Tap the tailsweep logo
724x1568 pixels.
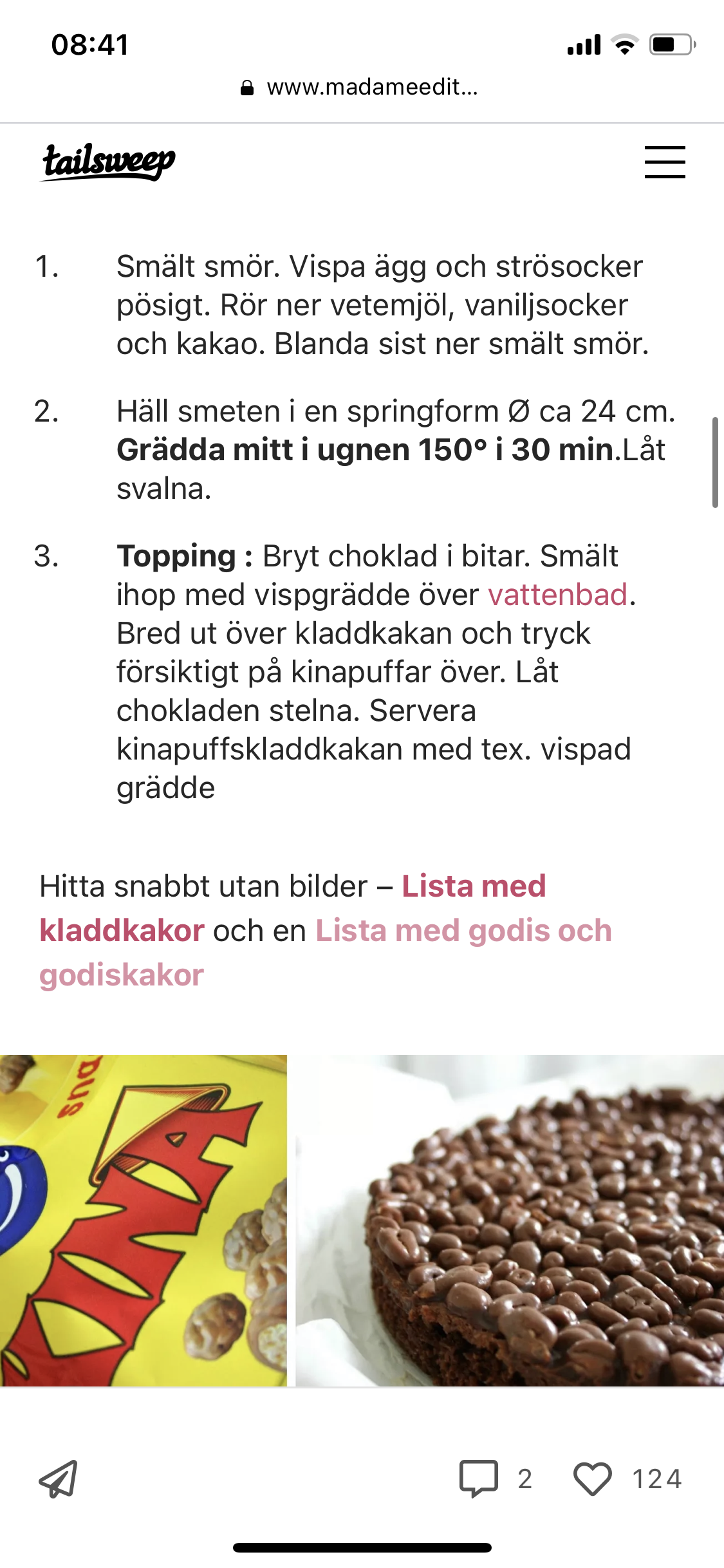coord(107,162)
